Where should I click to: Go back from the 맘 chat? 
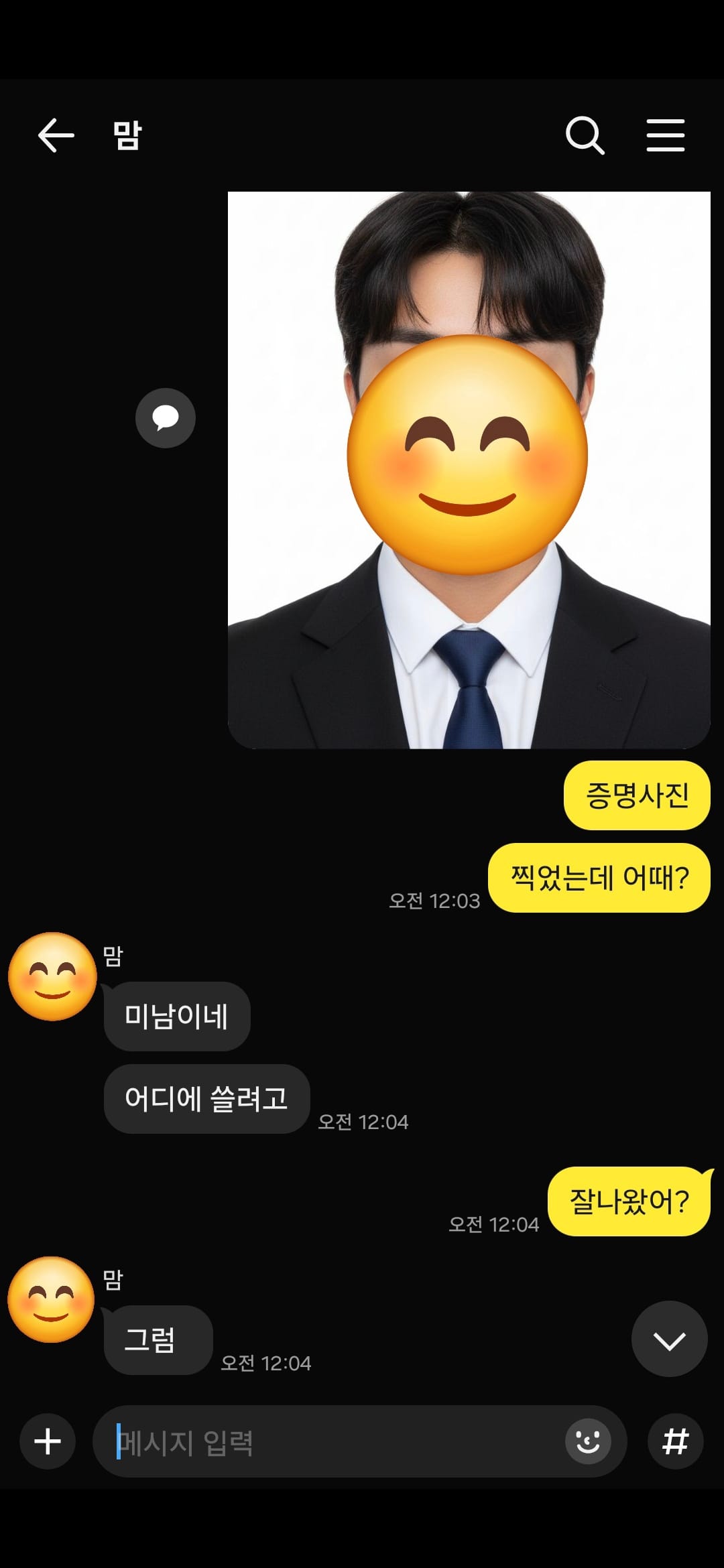click(56, 135)
